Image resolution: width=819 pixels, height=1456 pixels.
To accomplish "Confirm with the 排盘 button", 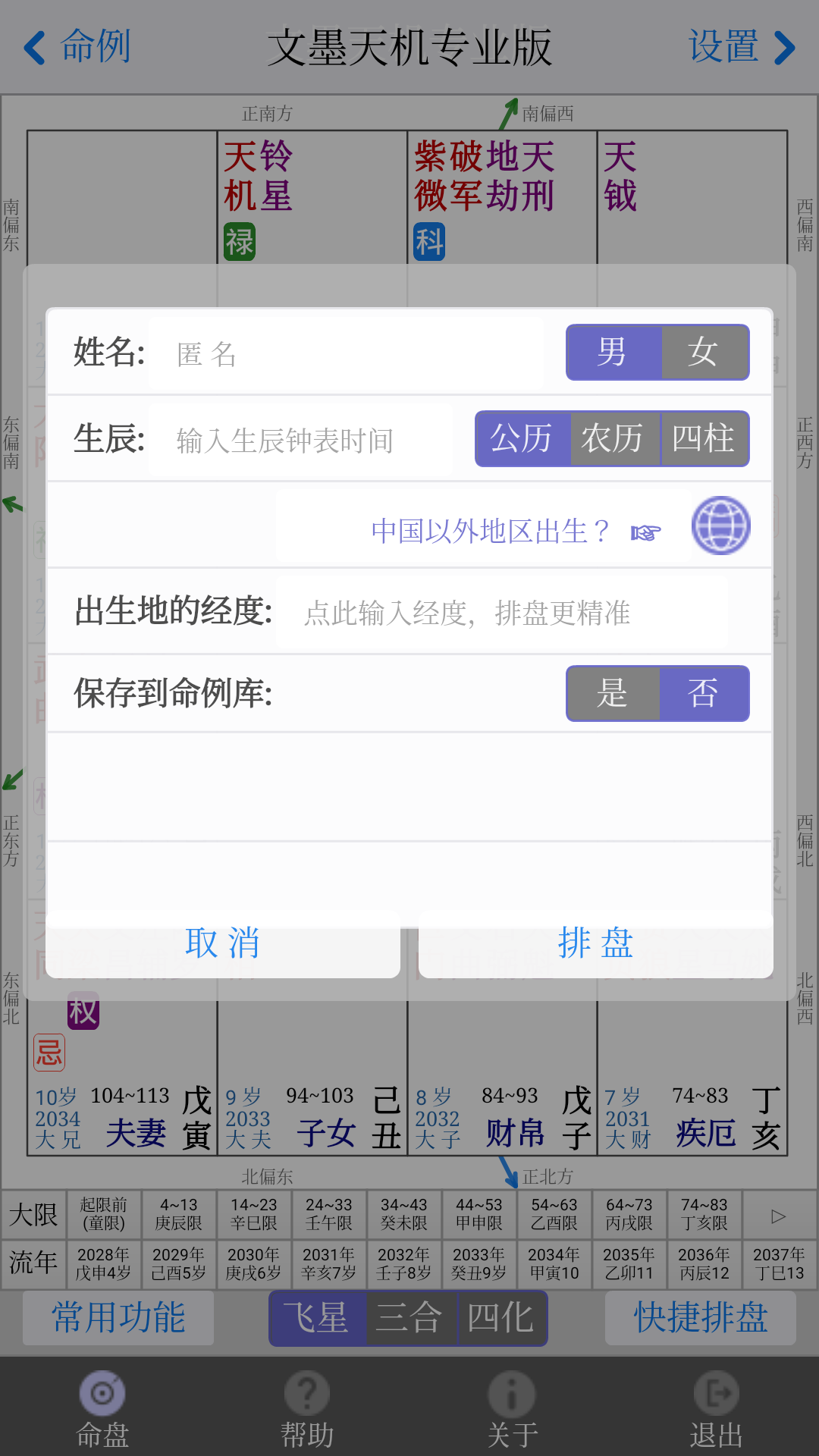I will click(x=595, y=943).
